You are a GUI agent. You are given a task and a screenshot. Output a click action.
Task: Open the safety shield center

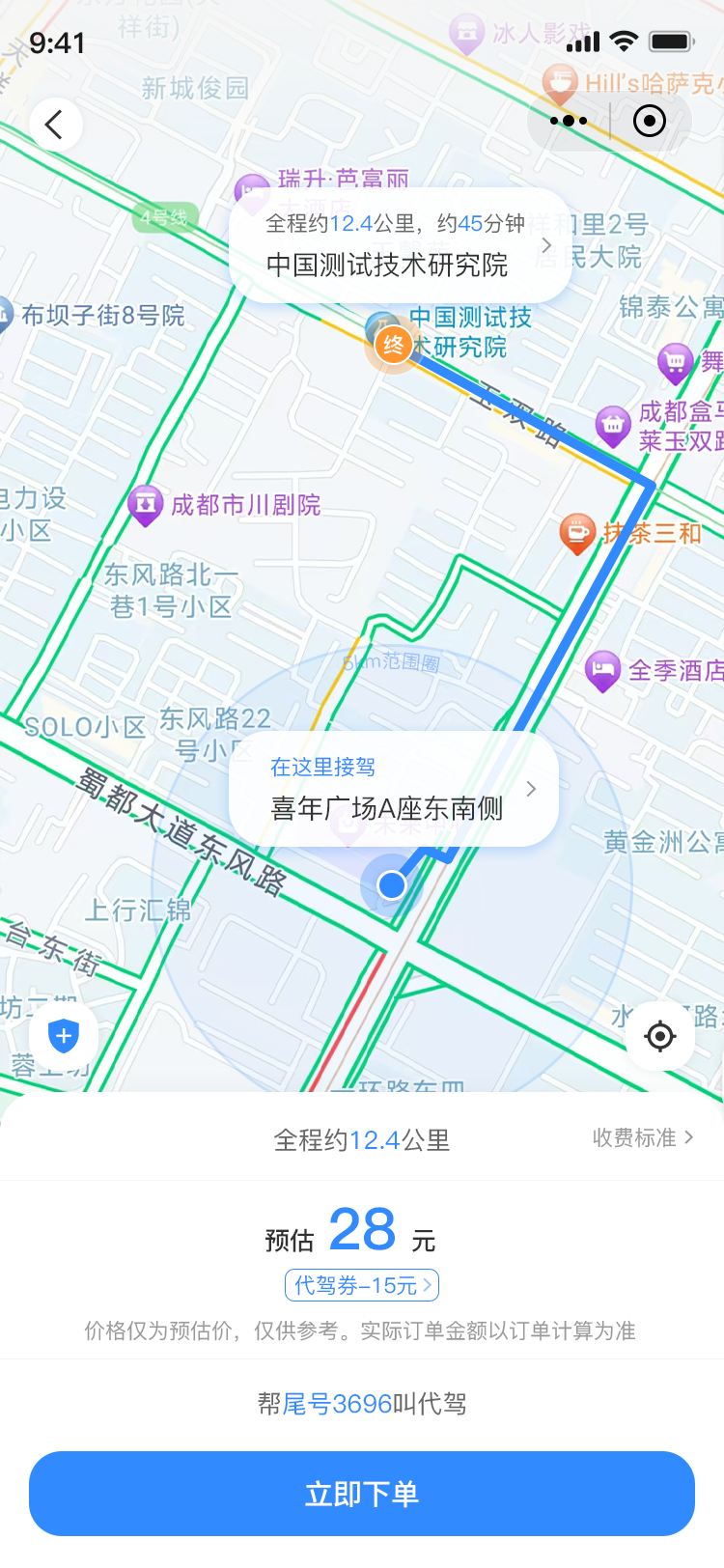coord(64,1036)
